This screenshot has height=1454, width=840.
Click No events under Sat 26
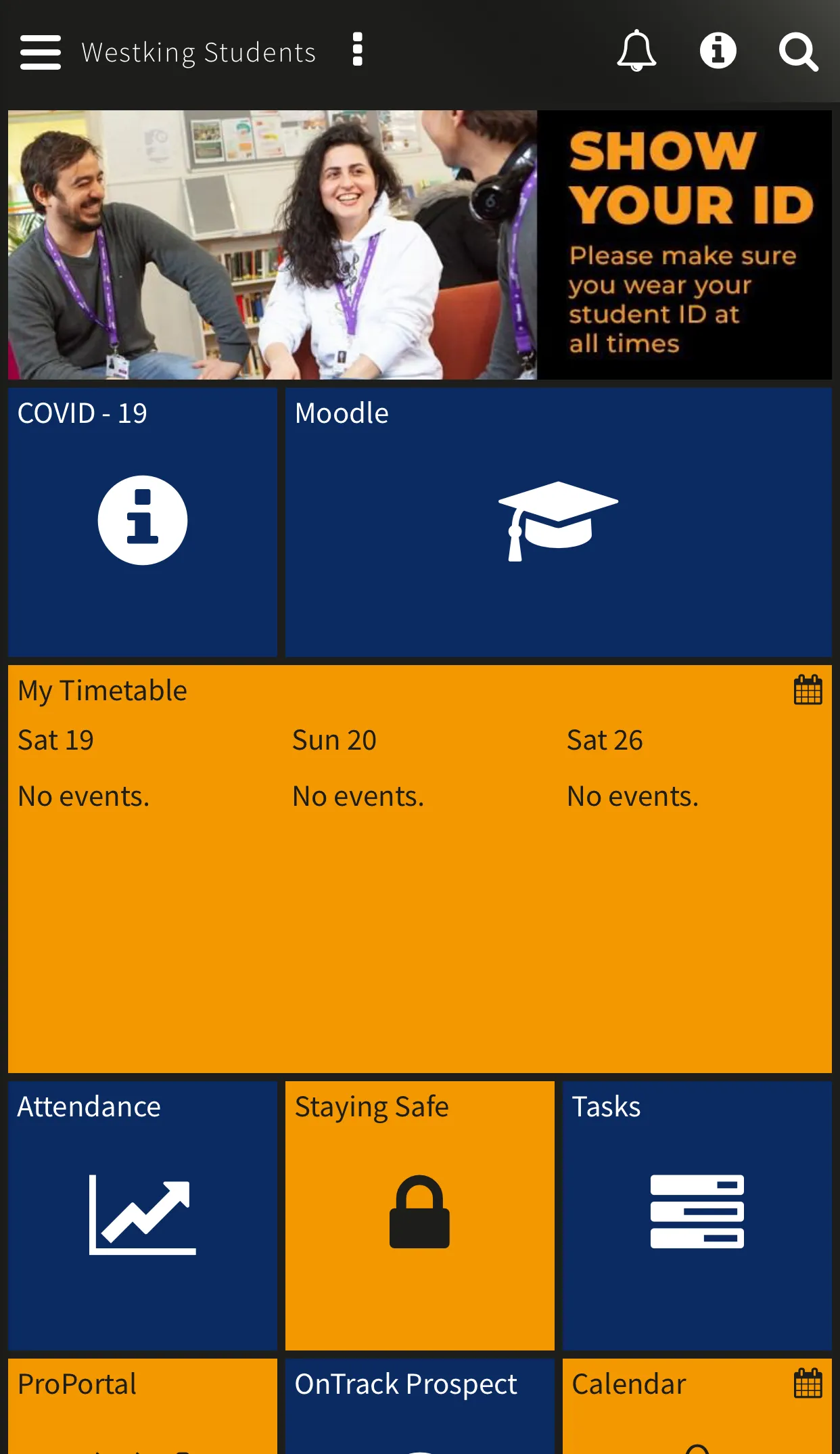point(632,796)
